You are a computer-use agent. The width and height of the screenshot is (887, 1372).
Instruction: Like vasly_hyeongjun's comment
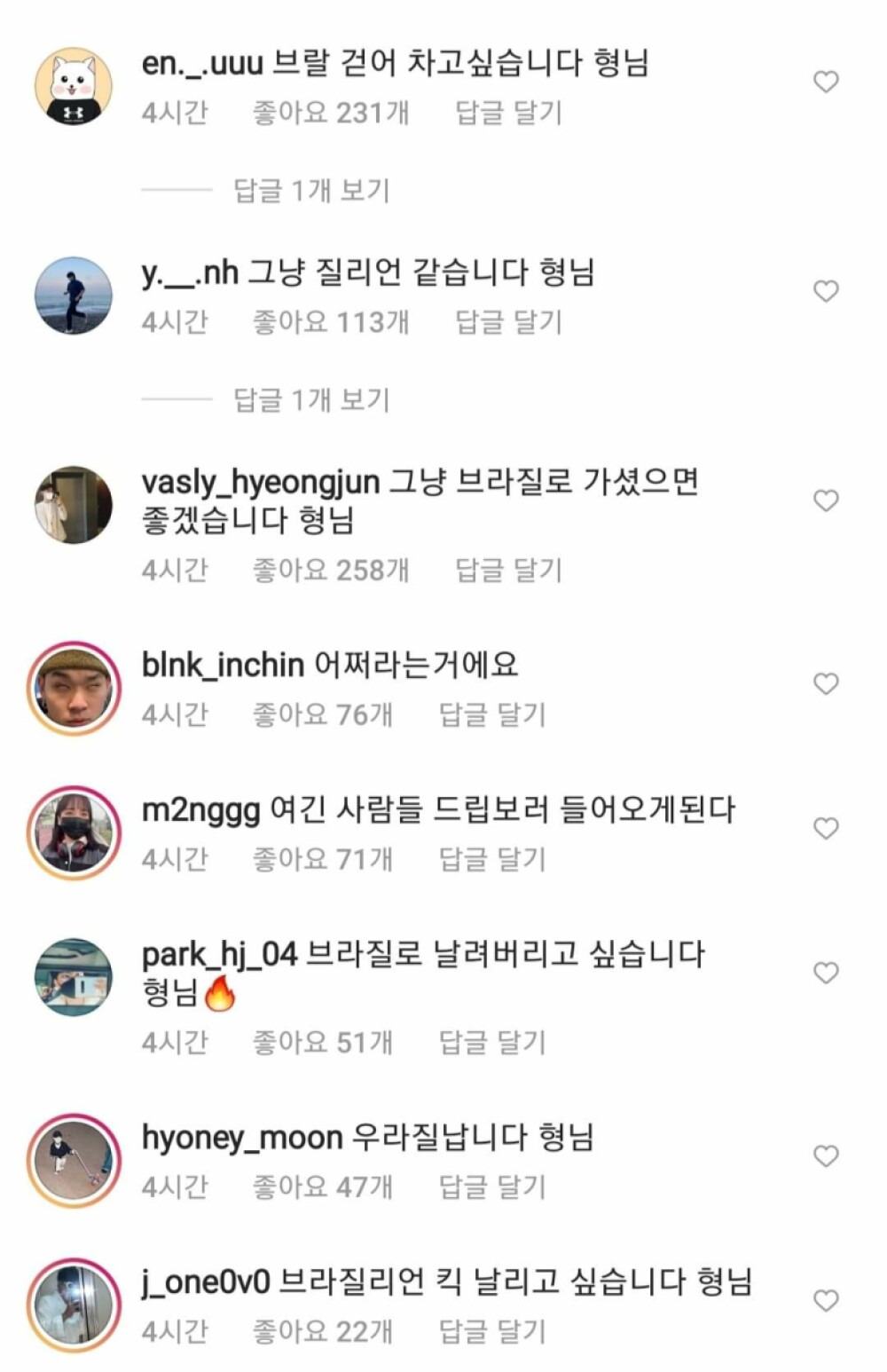(x=826, y=501)
